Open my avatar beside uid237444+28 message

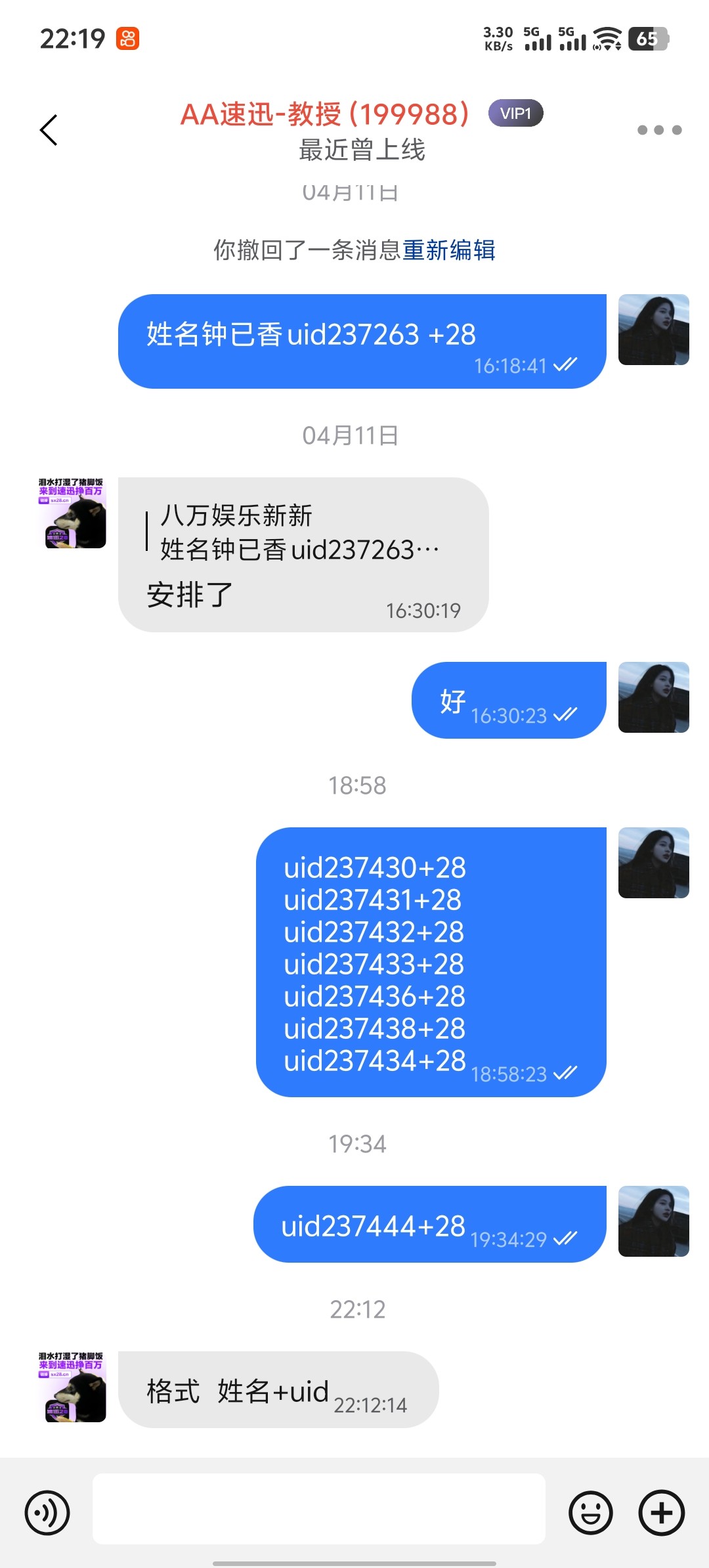coord(653,1221)
